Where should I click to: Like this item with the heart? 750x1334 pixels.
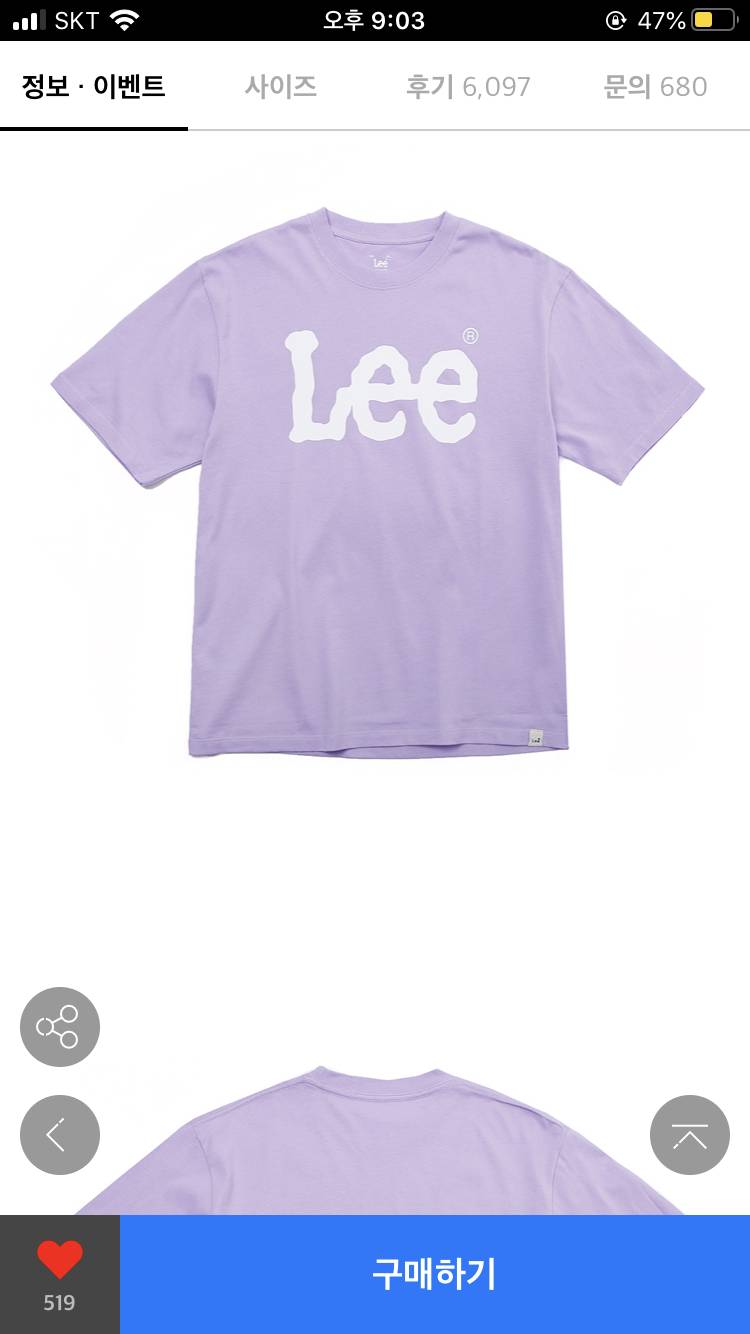(60, 1264)
